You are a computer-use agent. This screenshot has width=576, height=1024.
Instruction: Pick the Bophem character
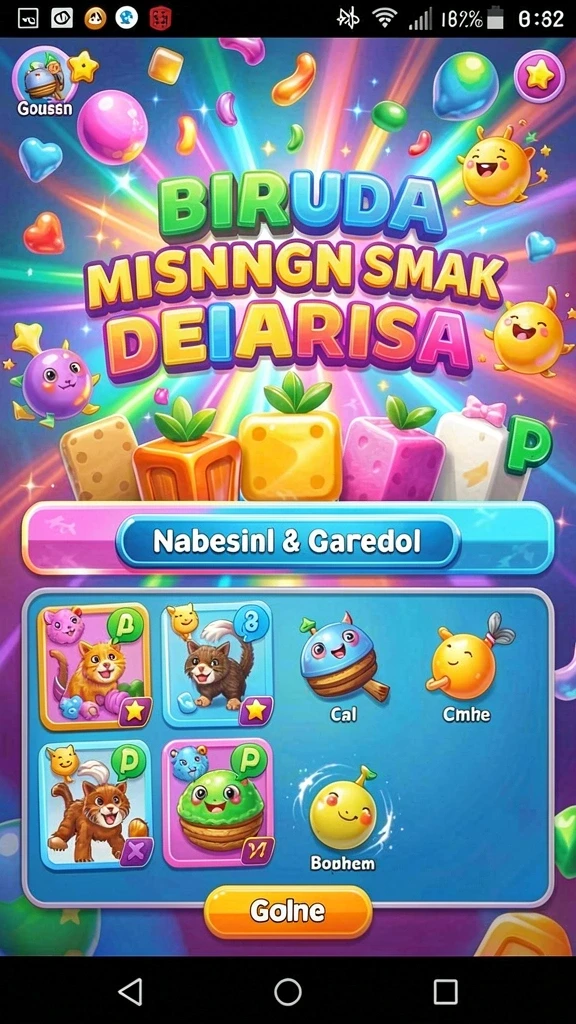343,818
